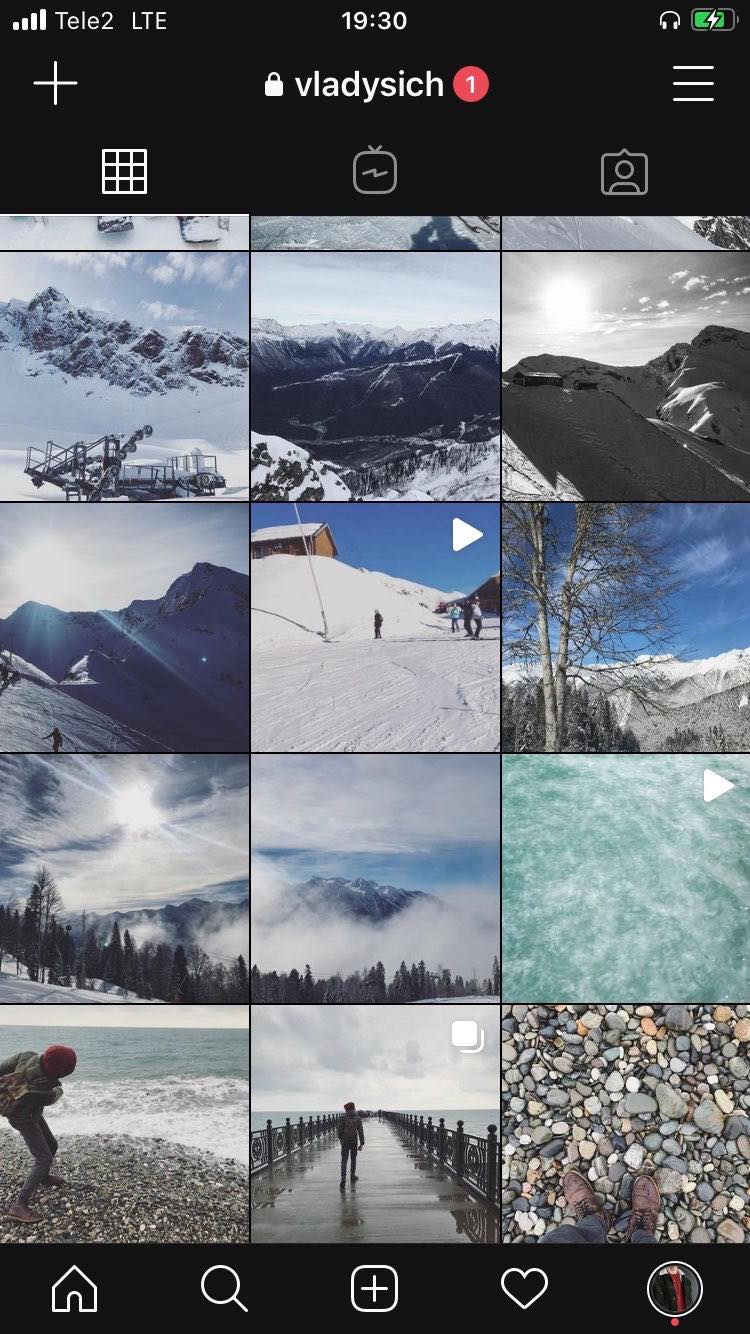Go to the home feed

point(75,1289)
